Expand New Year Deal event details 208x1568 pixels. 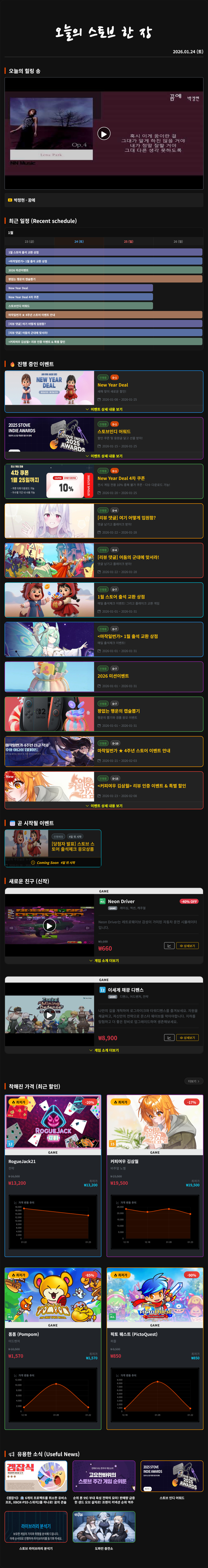click(104, 409)
